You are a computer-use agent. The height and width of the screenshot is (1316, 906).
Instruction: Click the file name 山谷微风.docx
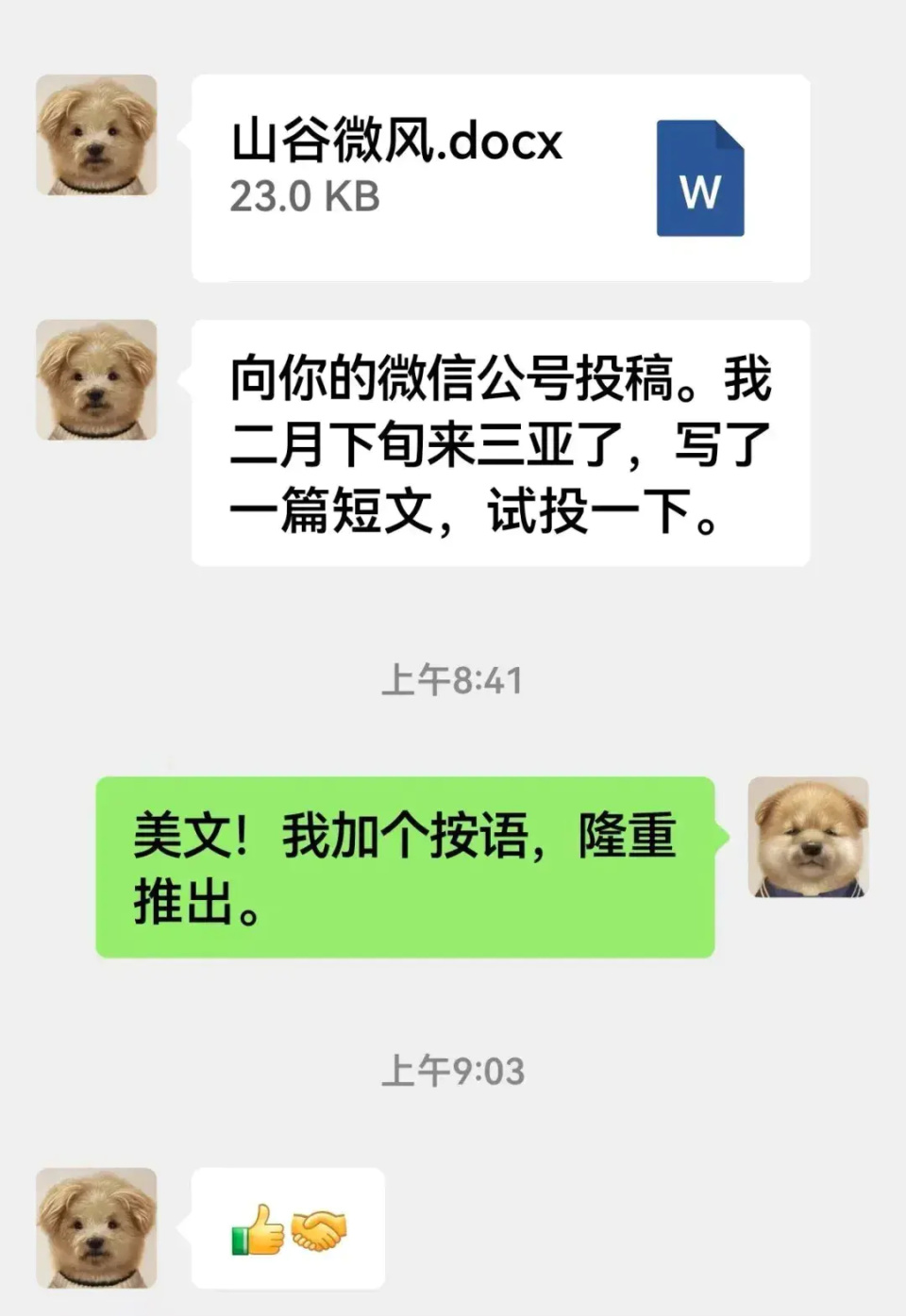tap(396, 142)
